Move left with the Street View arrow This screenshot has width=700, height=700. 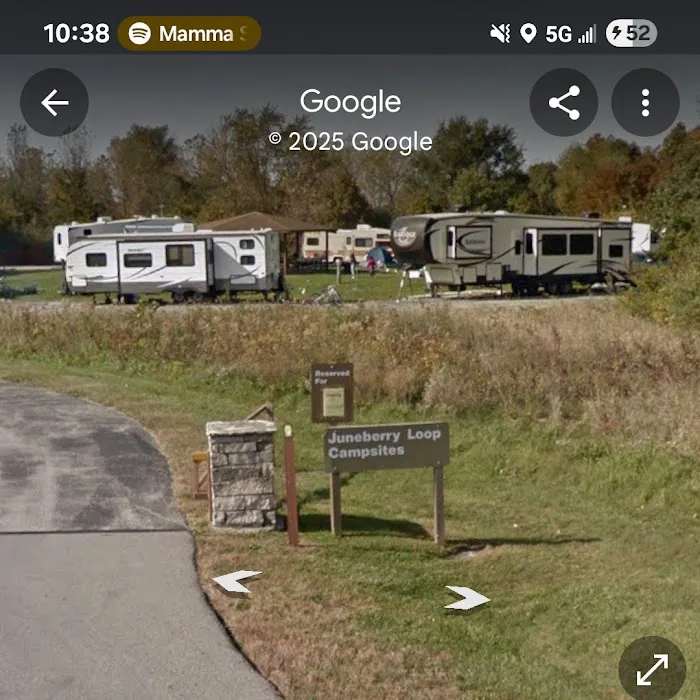coord(237,581)
